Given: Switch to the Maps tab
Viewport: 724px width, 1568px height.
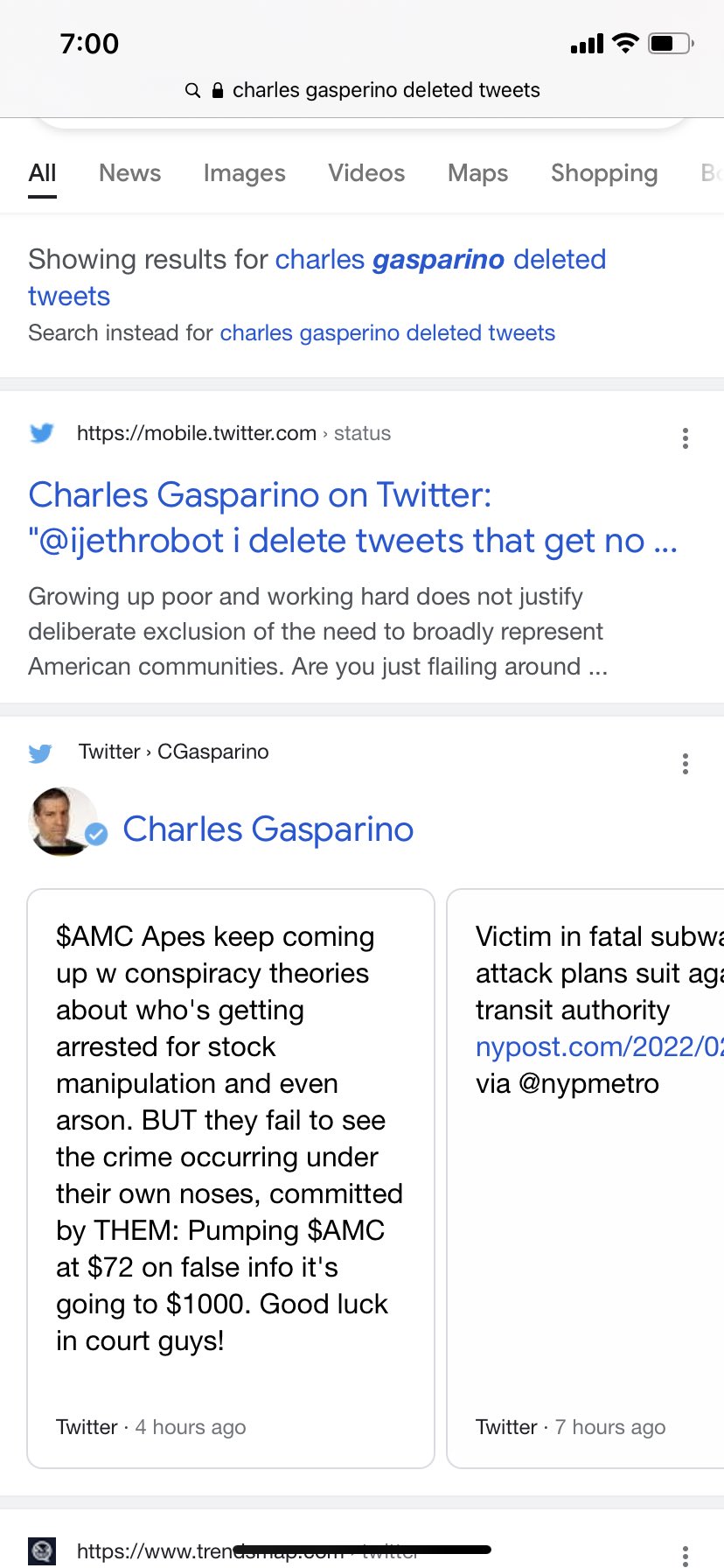Looking at the screenshot, I should (477, 173).
